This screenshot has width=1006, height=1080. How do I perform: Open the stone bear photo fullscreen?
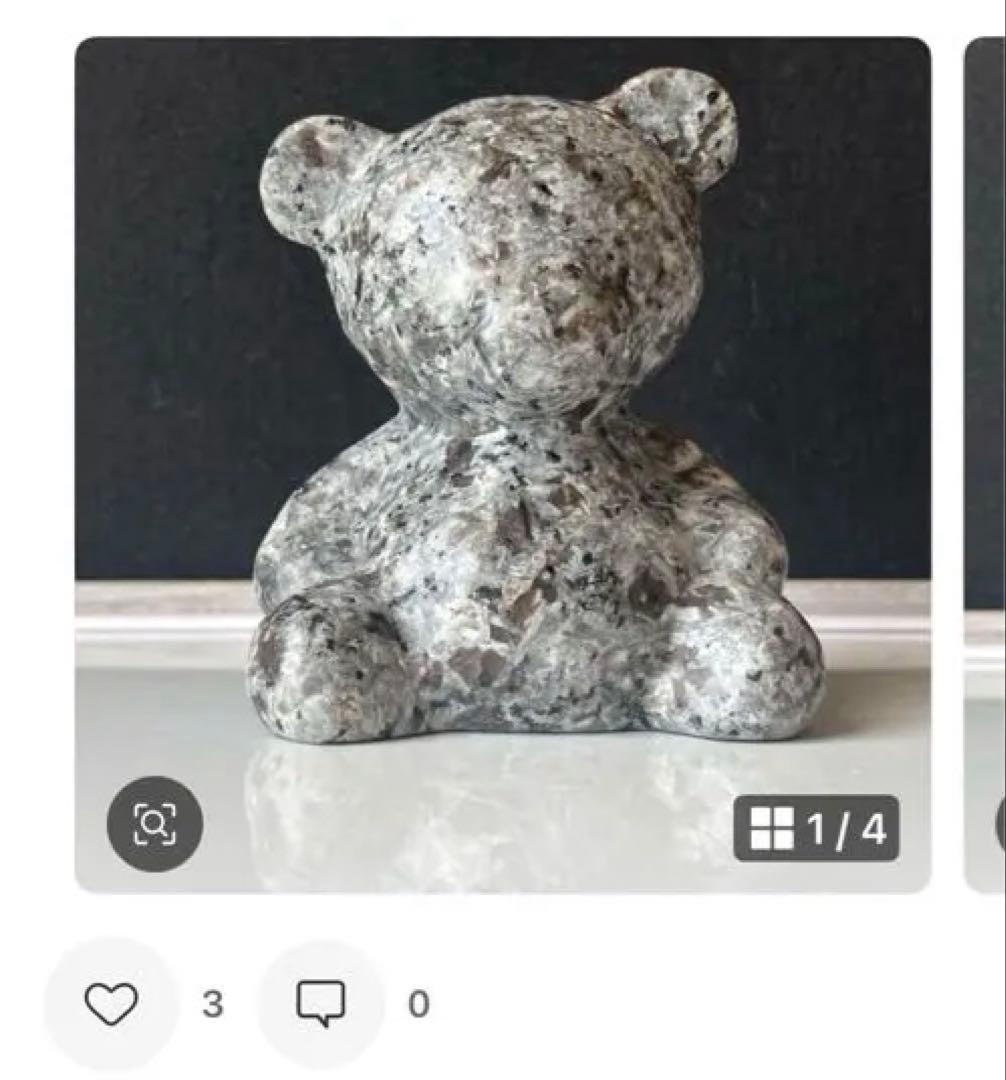tap(503, 420)
